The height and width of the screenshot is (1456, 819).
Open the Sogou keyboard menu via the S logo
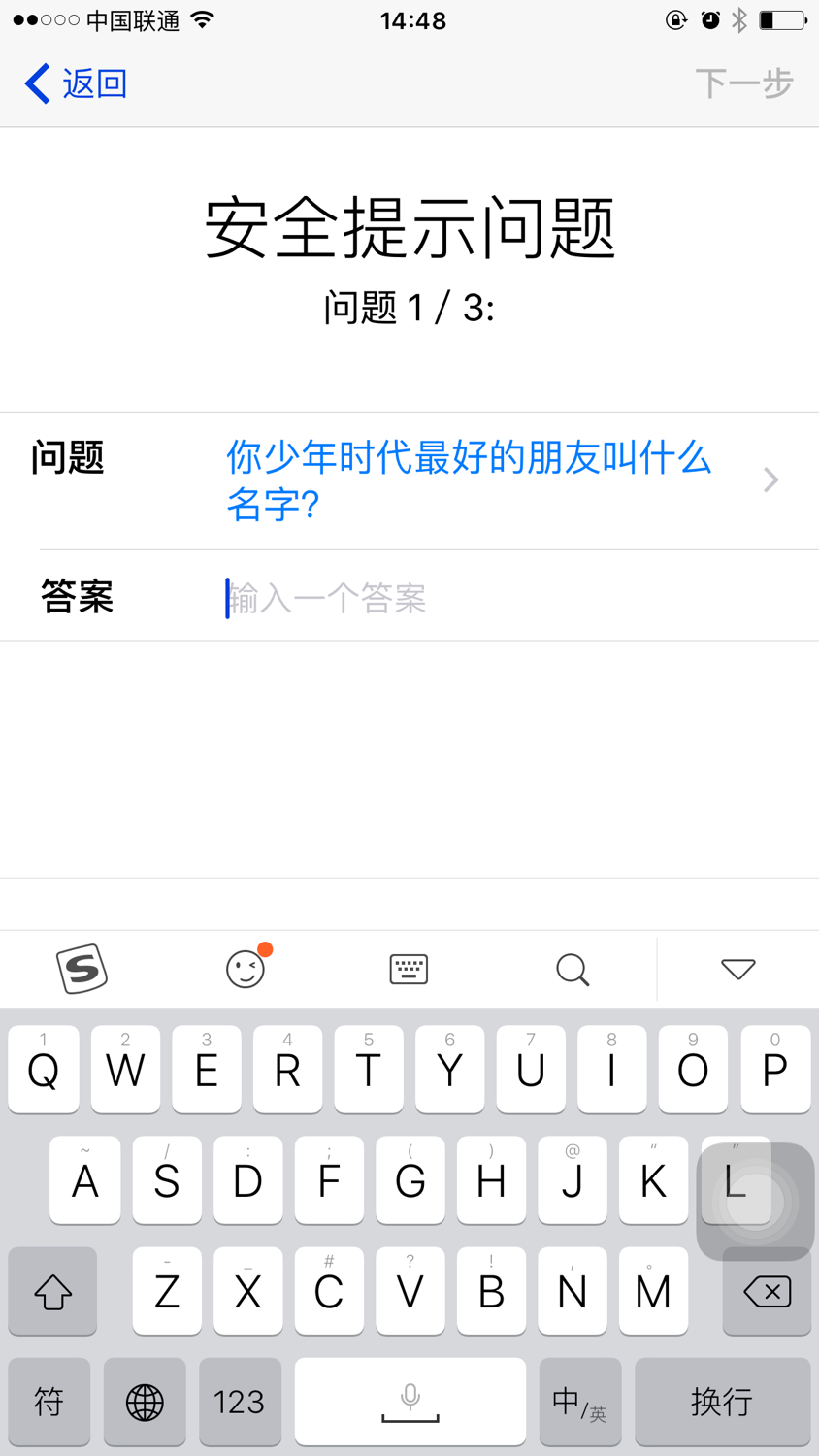pyautogui.click(x=82, y=968)
